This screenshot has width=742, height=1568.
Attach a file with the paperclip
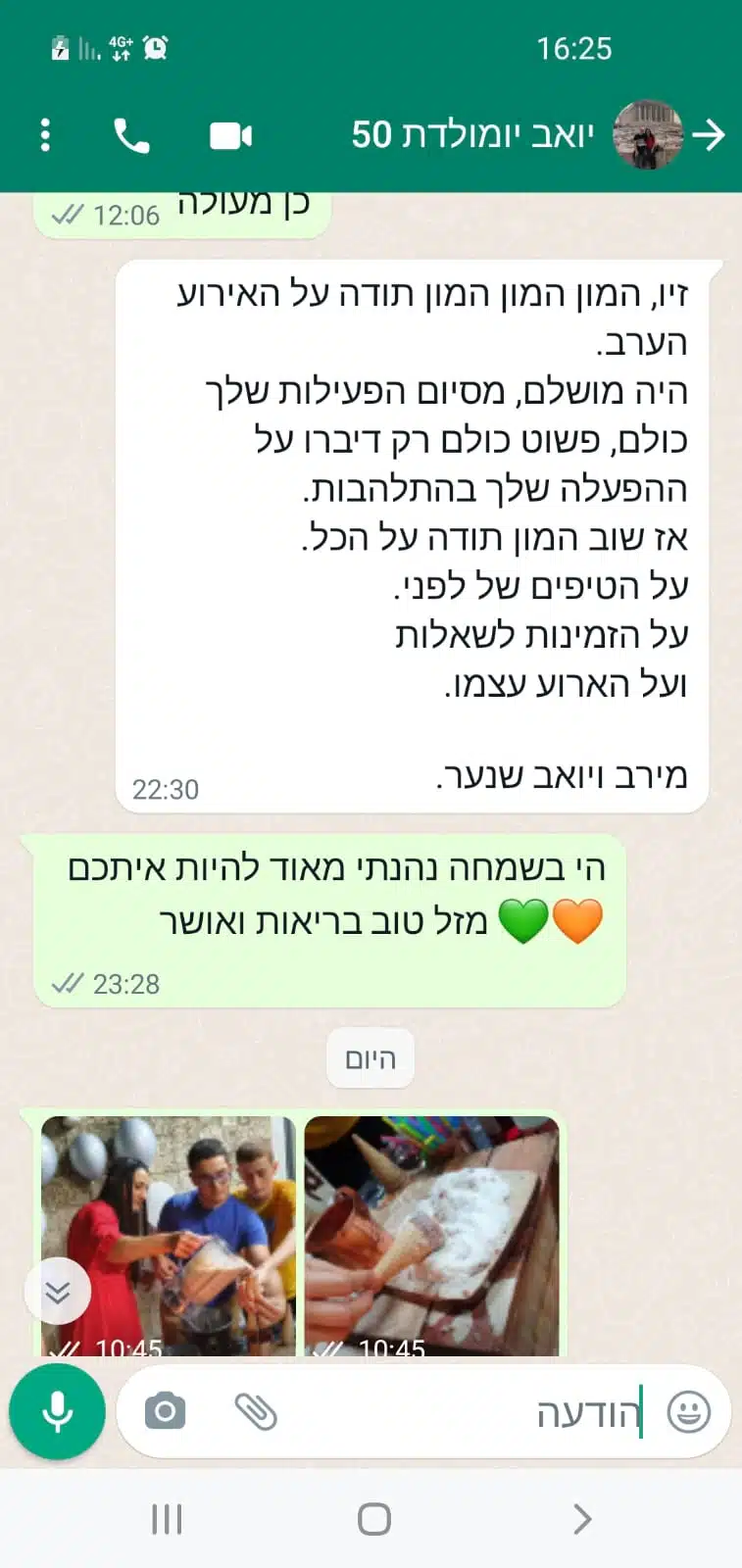tap(256, 1412)
